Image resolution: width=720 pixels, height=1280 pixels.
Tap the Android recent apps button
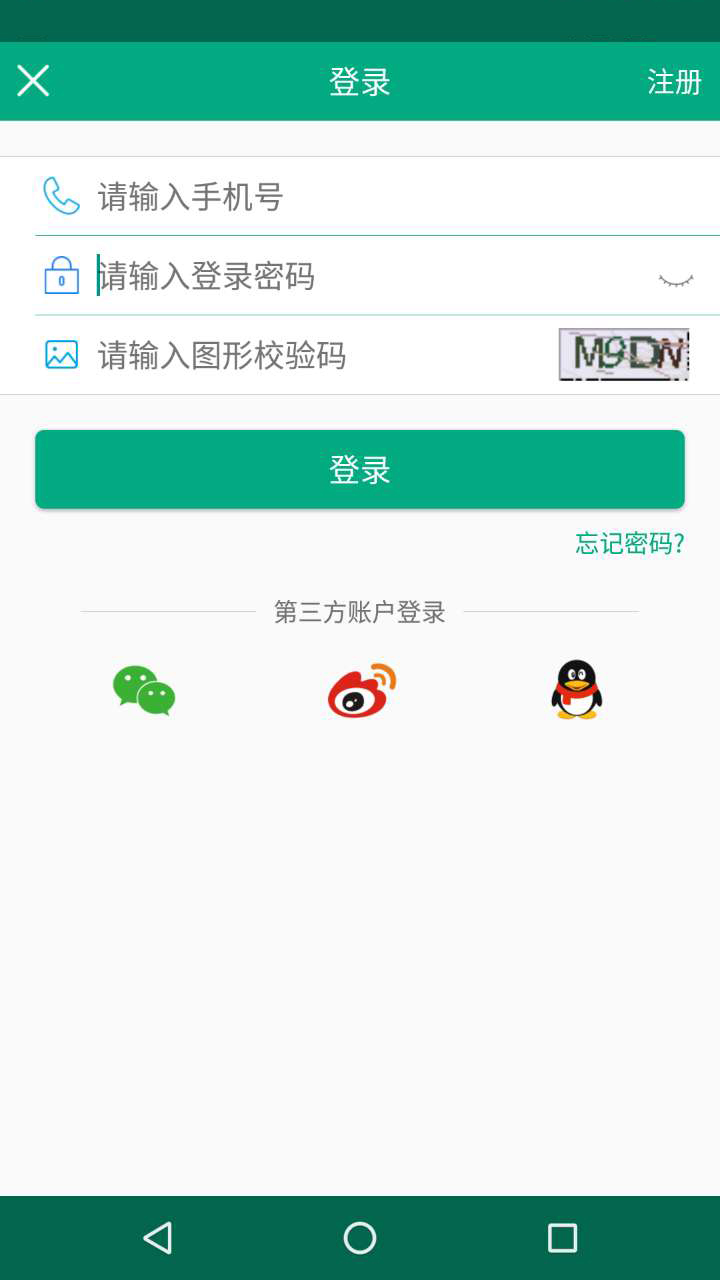562,1238
